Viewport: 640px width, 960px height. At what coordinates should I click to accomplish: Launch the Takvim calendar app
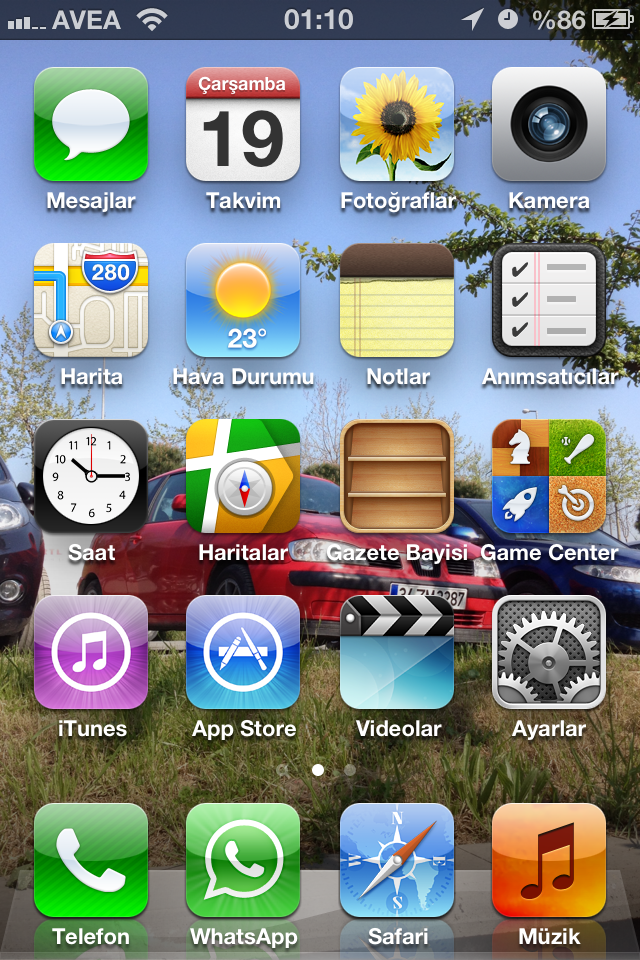point(243,125)
